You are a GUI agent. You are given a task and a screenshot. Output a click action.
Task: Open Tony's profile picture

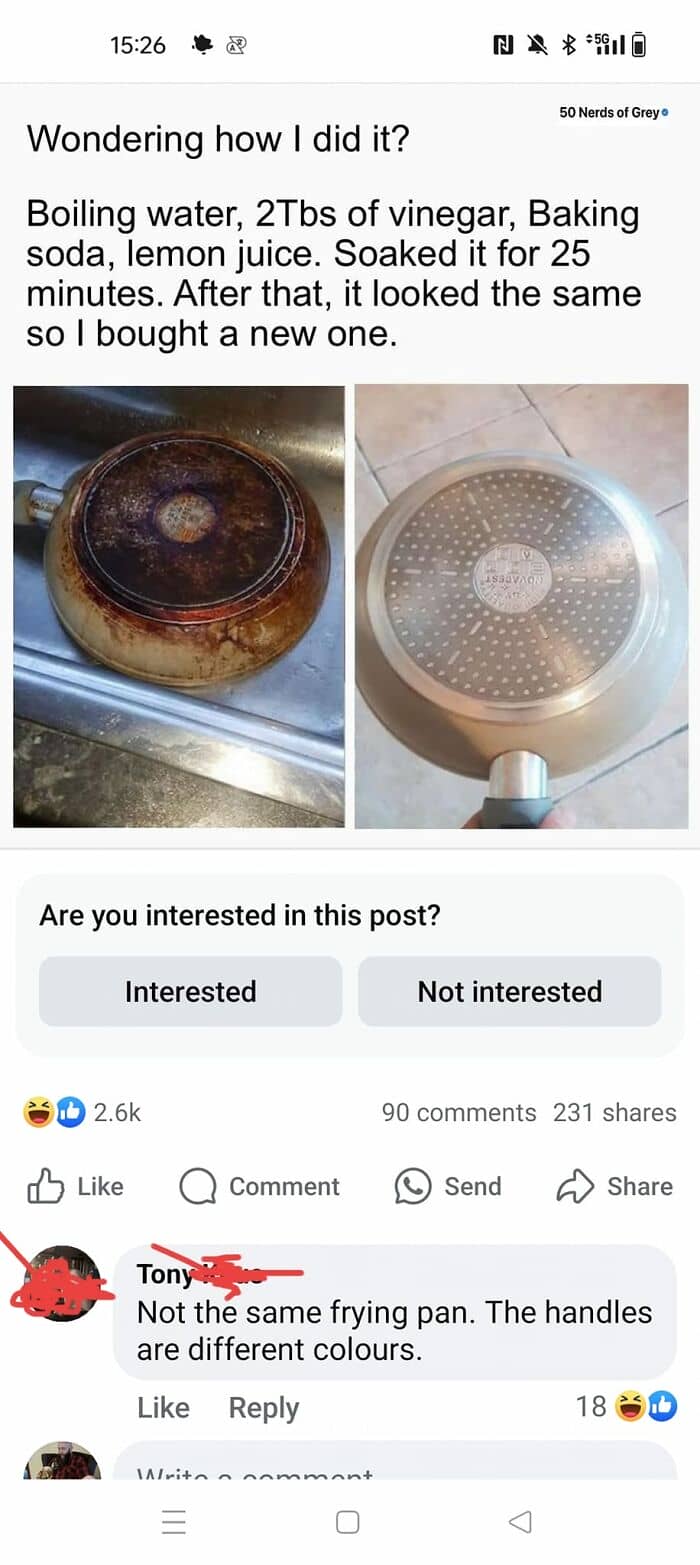pos(62,1283)
